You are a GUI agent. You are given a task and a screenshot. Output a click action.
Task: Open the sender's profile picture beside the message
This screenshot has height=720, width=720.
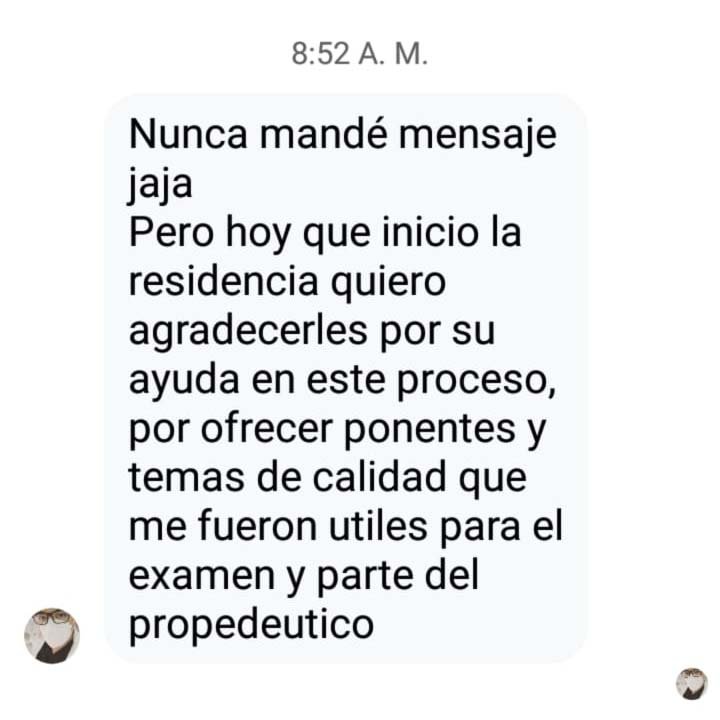(x=51, y=634)
